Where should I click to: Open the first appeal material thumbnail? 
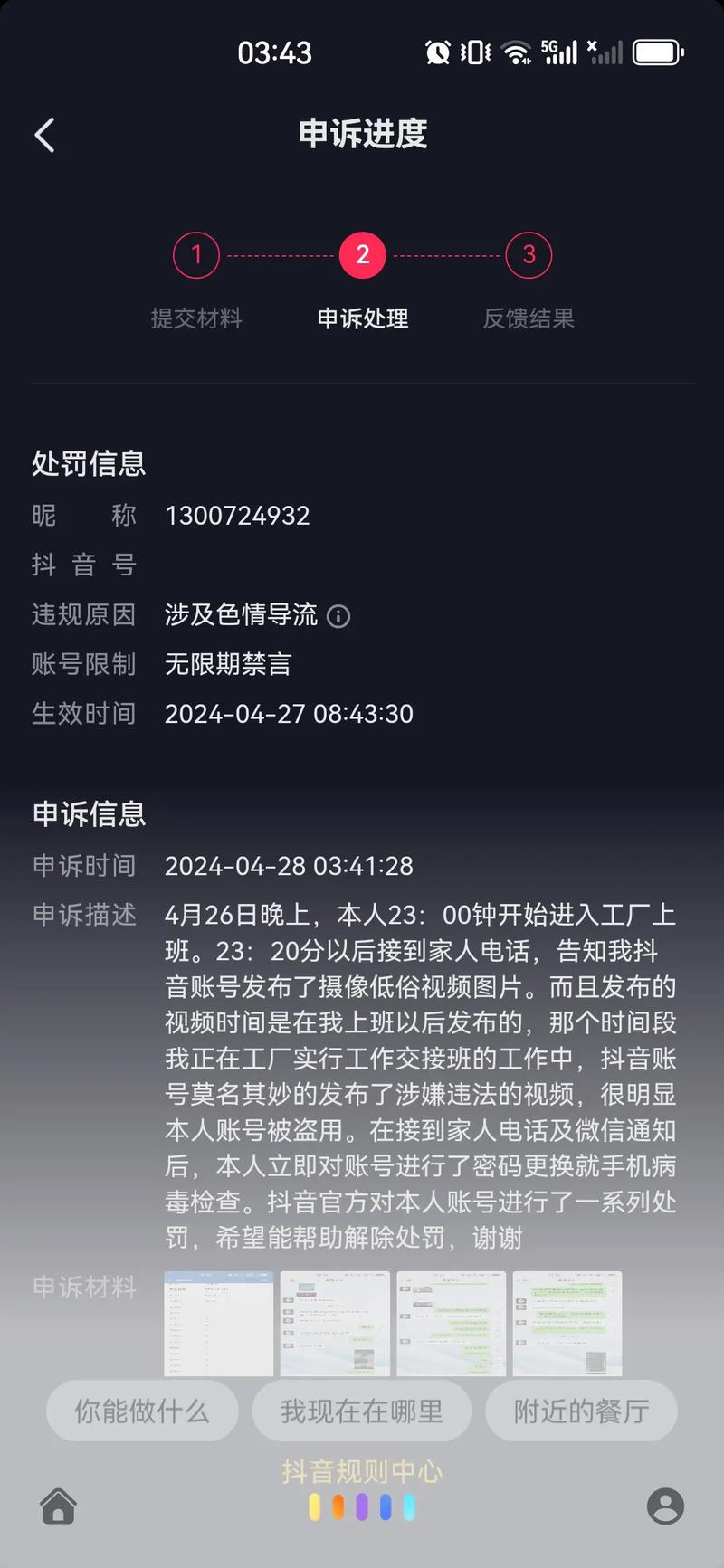pos(217,1324)
